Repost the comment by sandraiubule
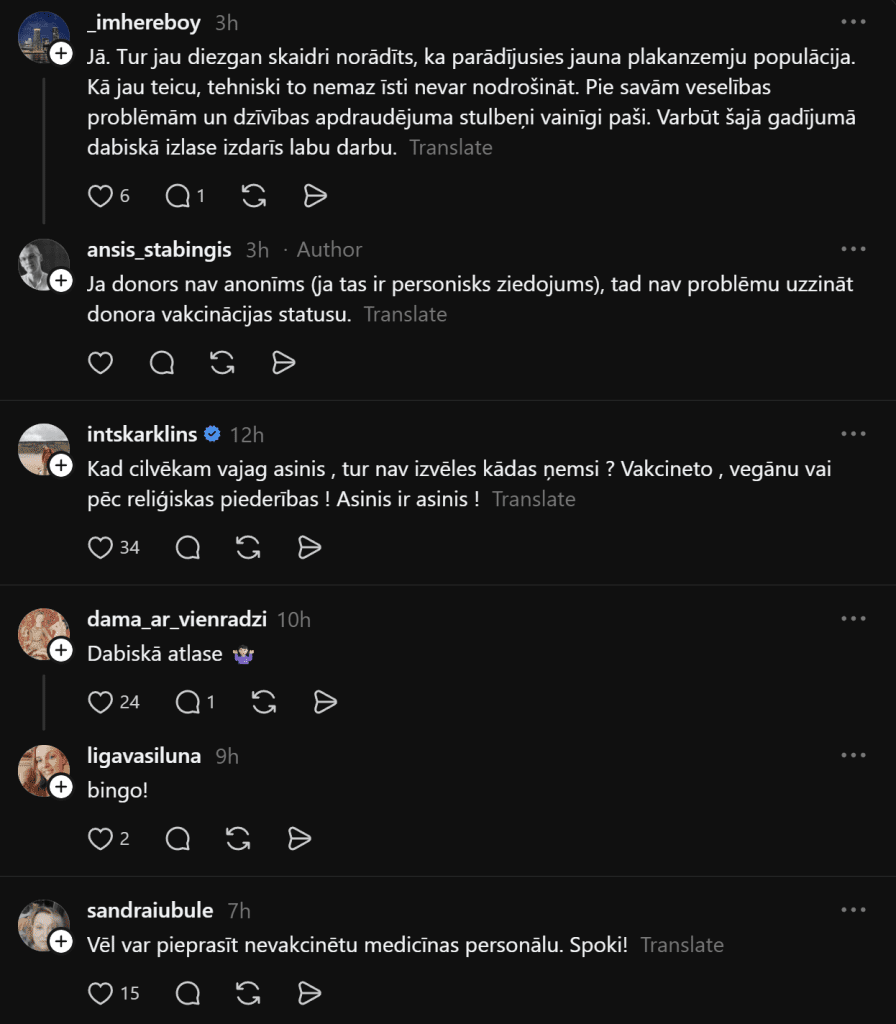This screenshot has height=1024, width=896. (248, 993)
